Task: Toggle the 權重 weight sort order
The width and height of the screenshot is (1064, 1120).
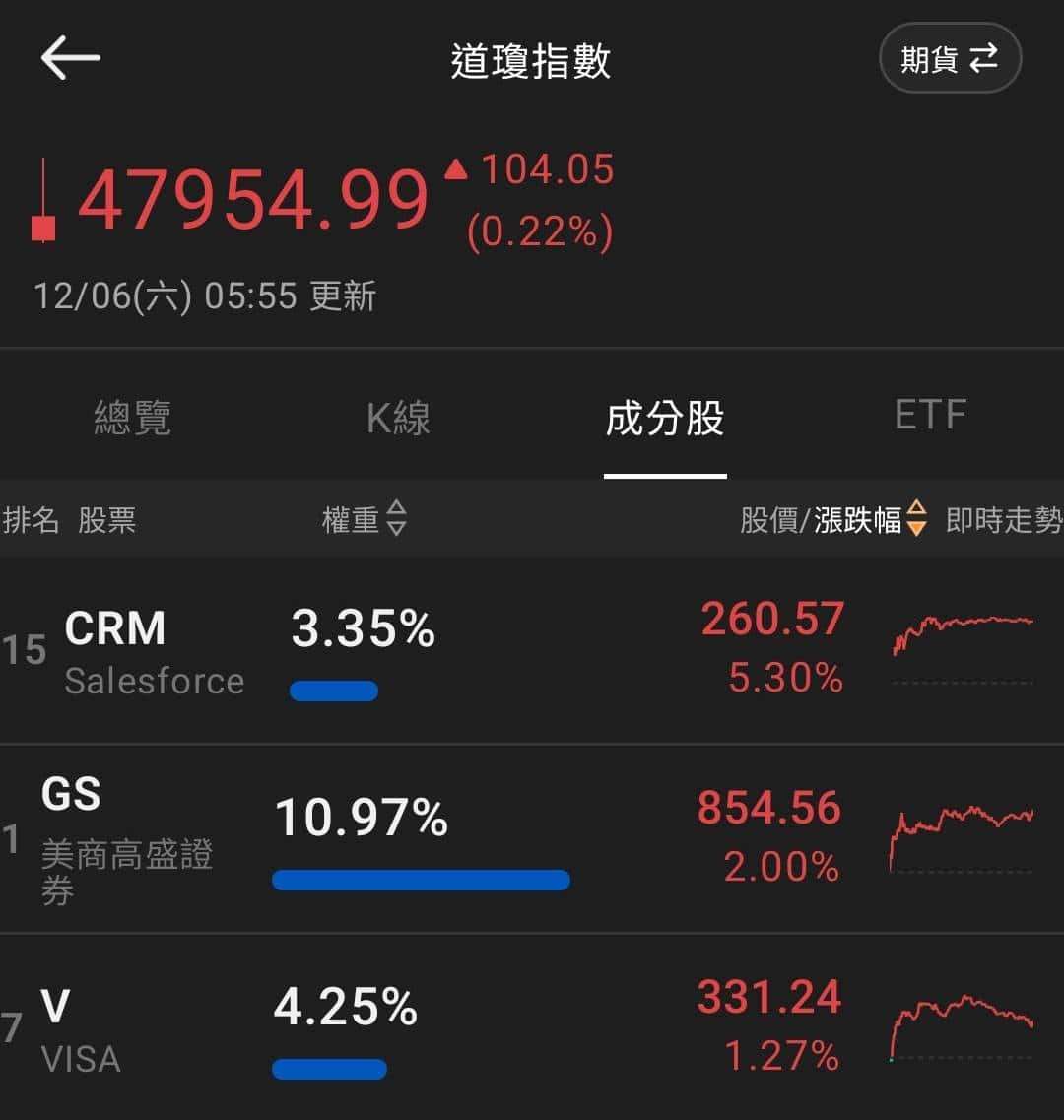Action: pyautogui.click(x=366, y=521)
